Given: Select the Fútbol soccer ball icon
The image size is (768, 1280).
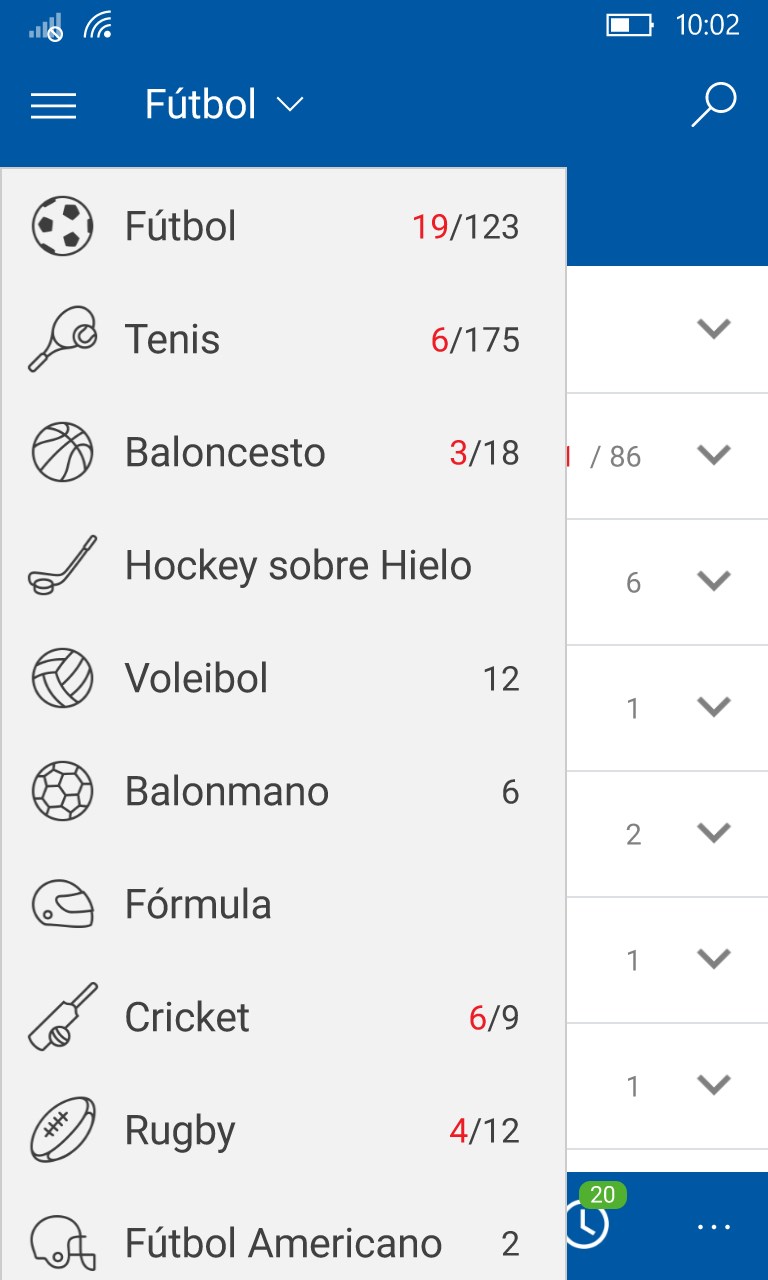Looking at the screenshot, I should click(61, 225).
